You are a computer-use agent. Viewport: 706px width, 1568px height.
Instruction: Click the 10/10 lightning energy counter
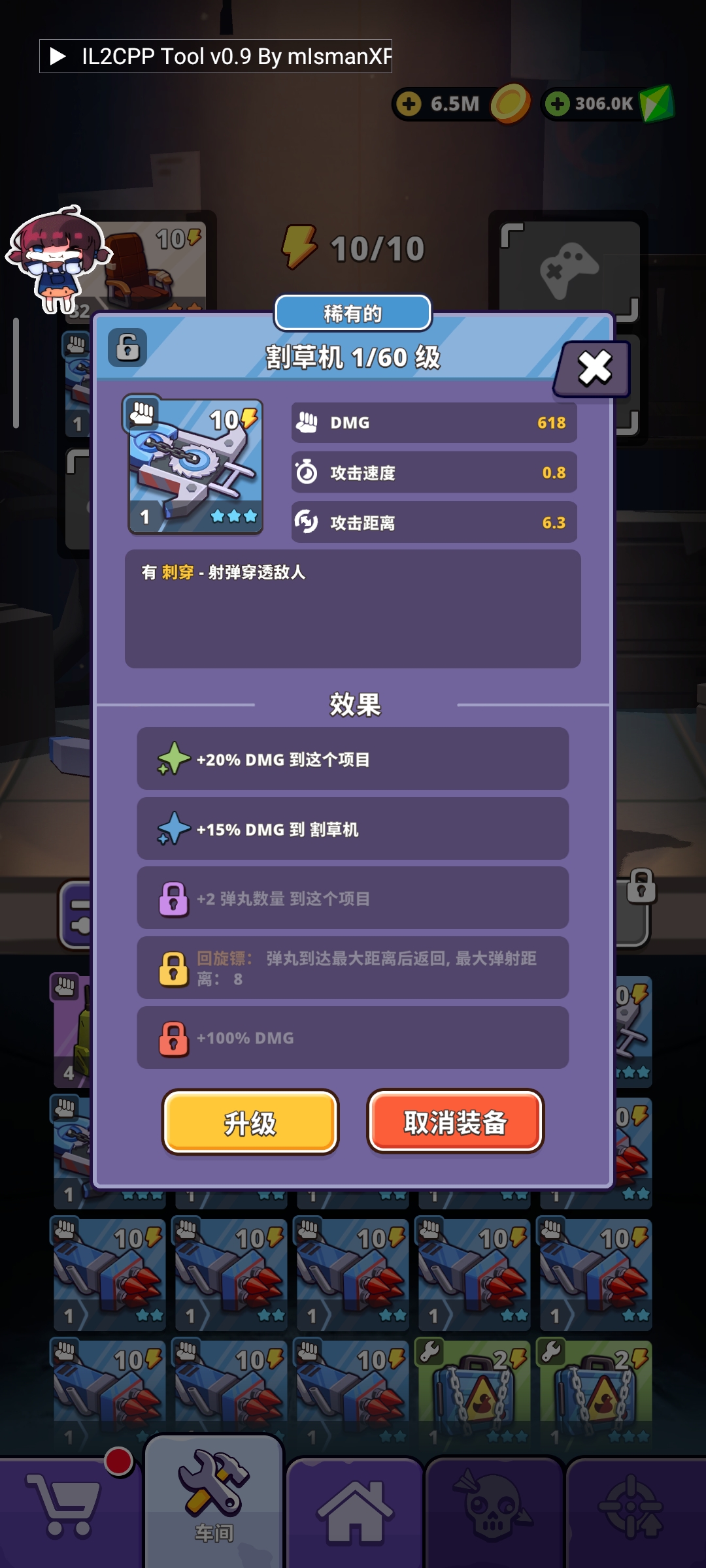[353, 247]
